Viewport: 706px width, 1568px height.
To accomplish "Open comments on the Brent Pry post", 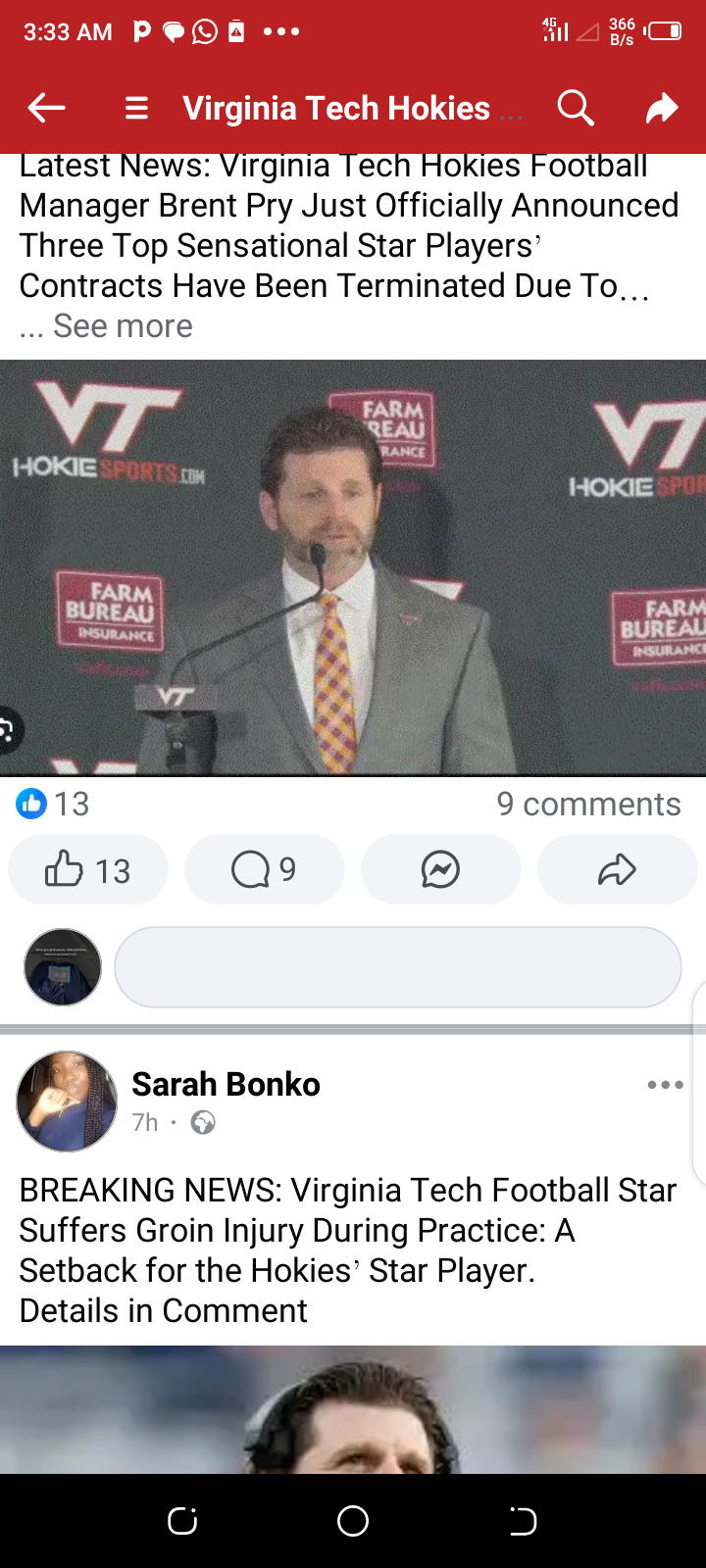I will point(264,869).
